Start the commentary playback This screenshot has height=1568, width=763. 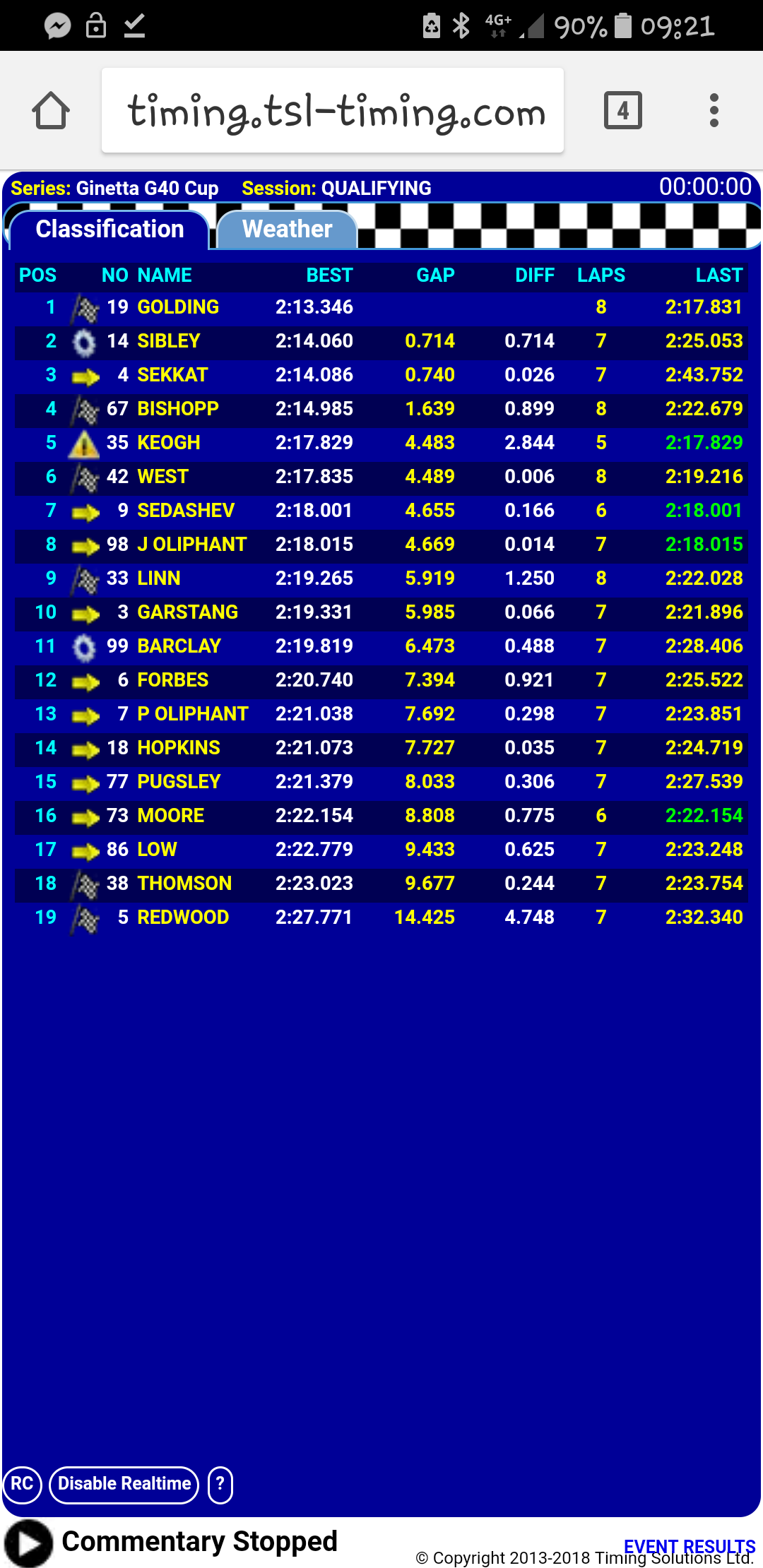(28, 1543)
